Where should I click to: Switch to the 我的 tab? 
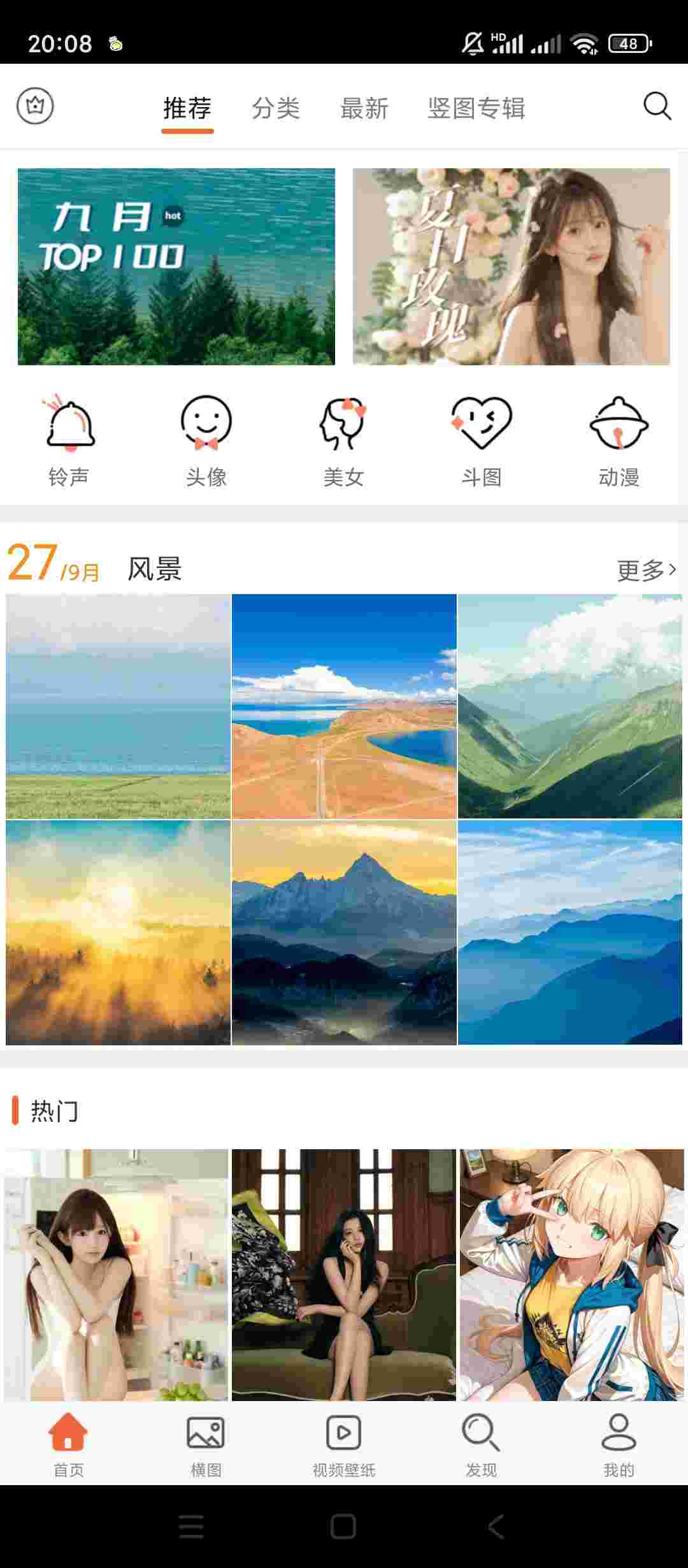[619, 1446]
